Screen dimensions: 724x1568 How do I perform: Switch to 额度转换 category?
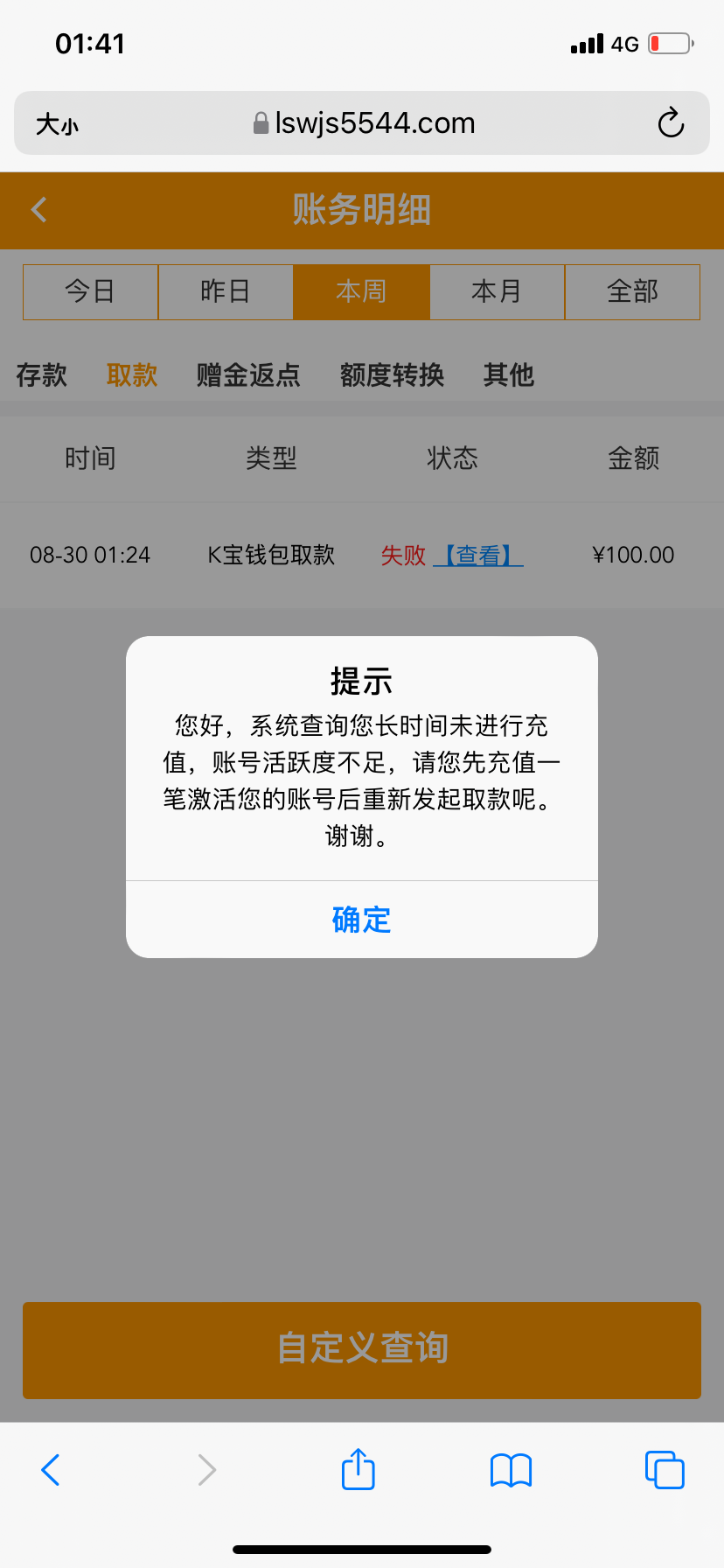pyautogui.click(x=392, y=375)
